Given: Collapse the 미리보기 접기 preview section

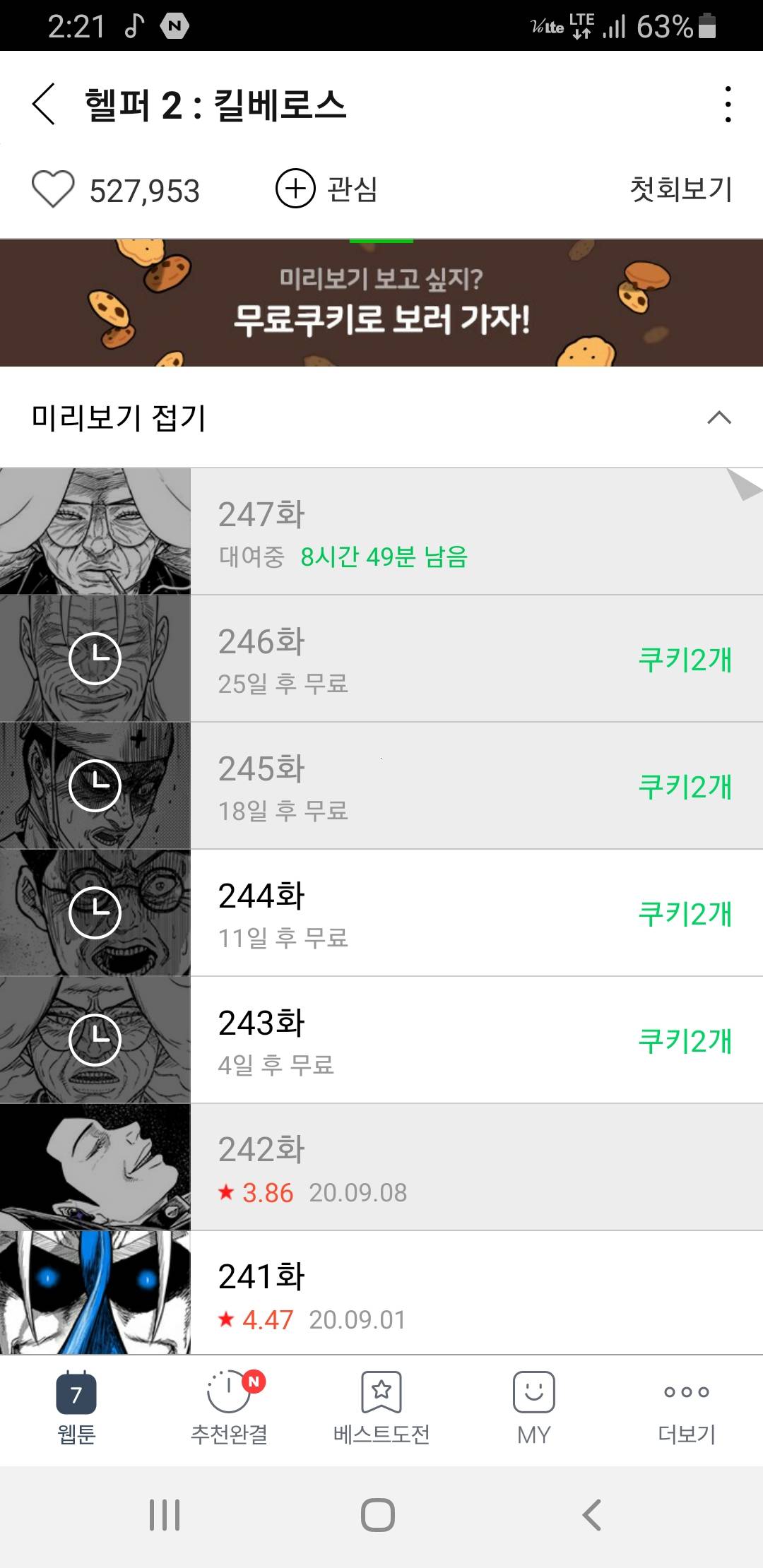Looking at the screenshot, I should 718,417.
